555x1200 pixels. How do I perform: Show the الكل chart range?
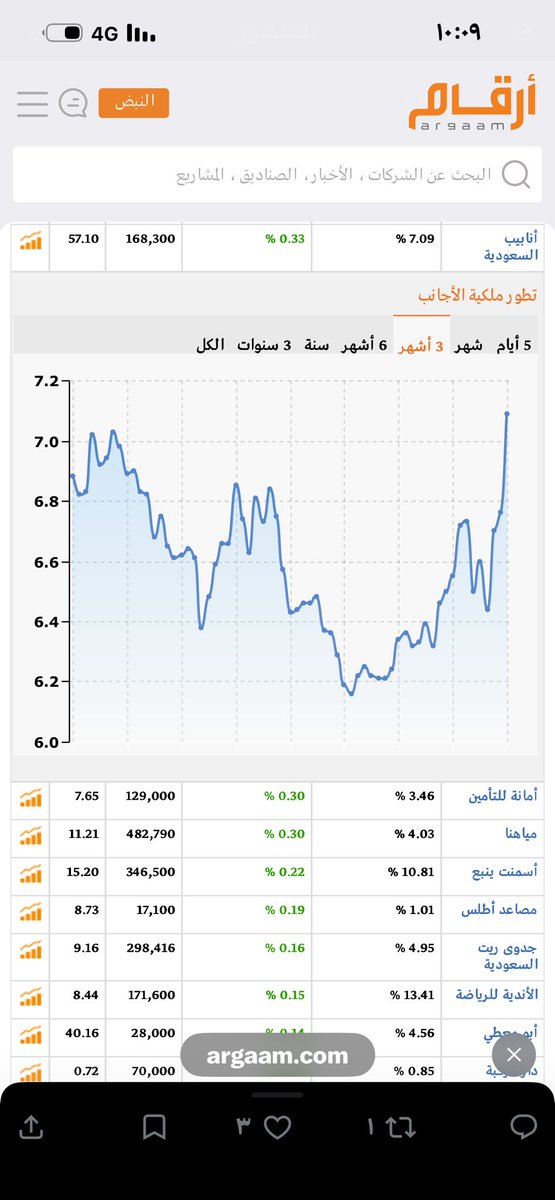[x=210, y=346]
